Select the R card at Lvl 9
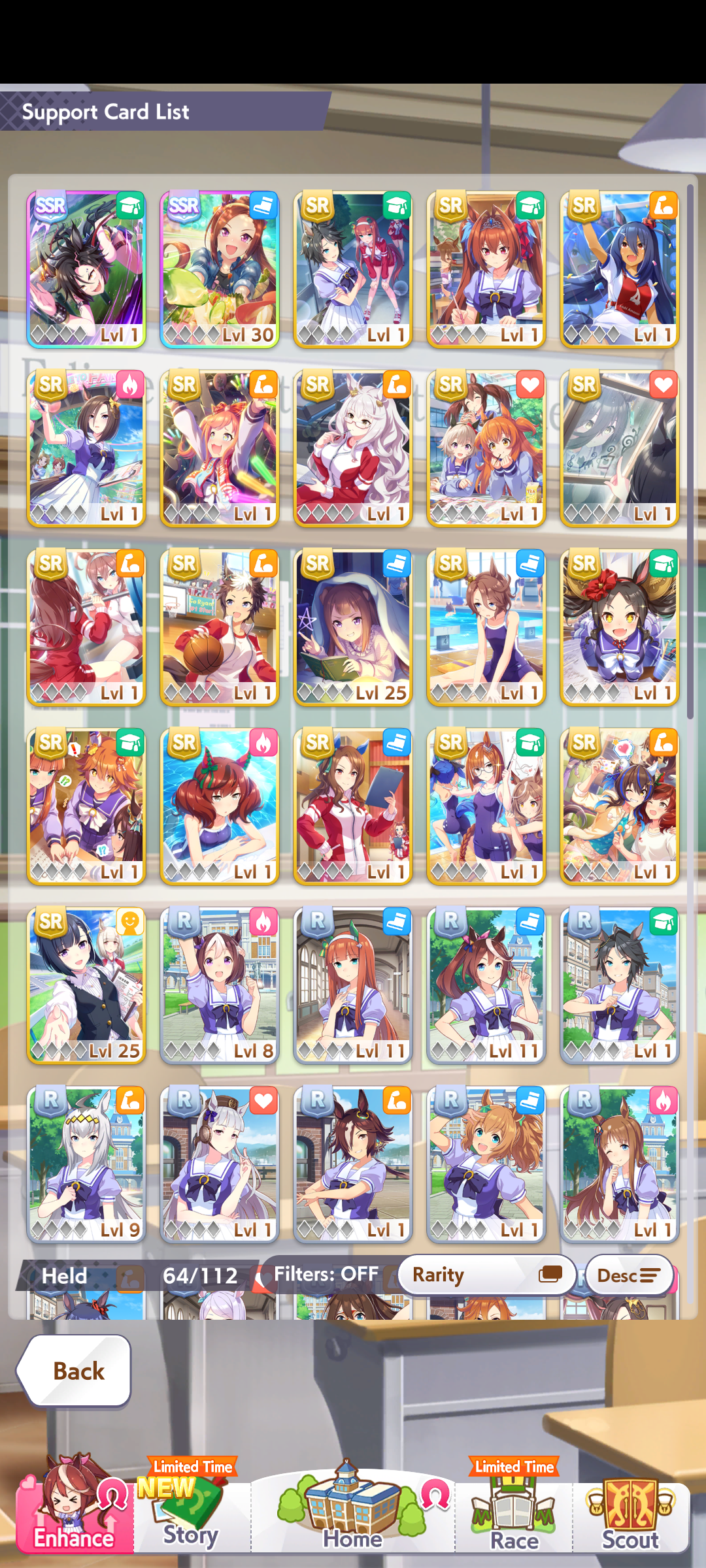The image size is (706, 1568). [86, 1164]
